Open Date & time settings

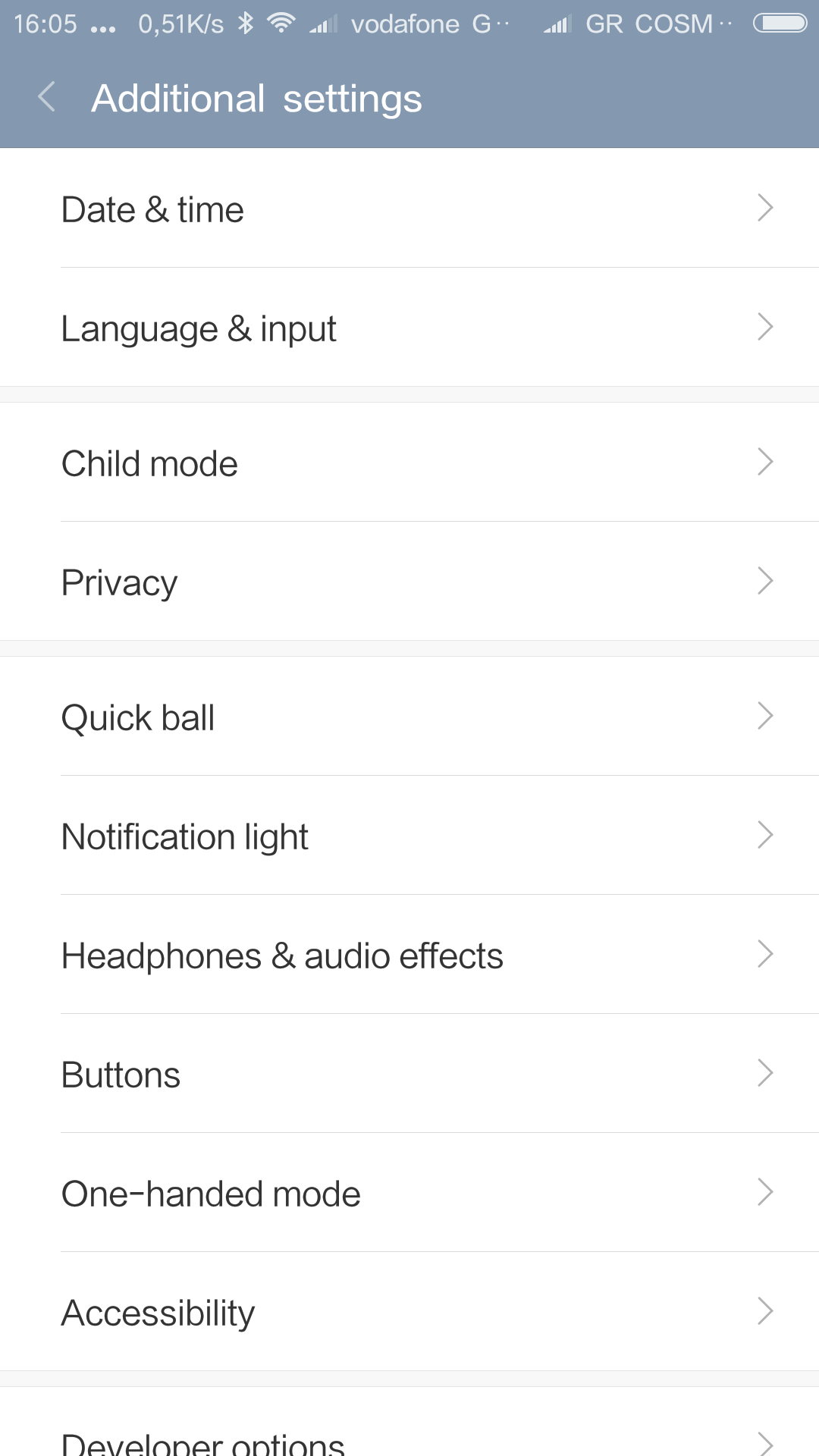pos(409,209)
